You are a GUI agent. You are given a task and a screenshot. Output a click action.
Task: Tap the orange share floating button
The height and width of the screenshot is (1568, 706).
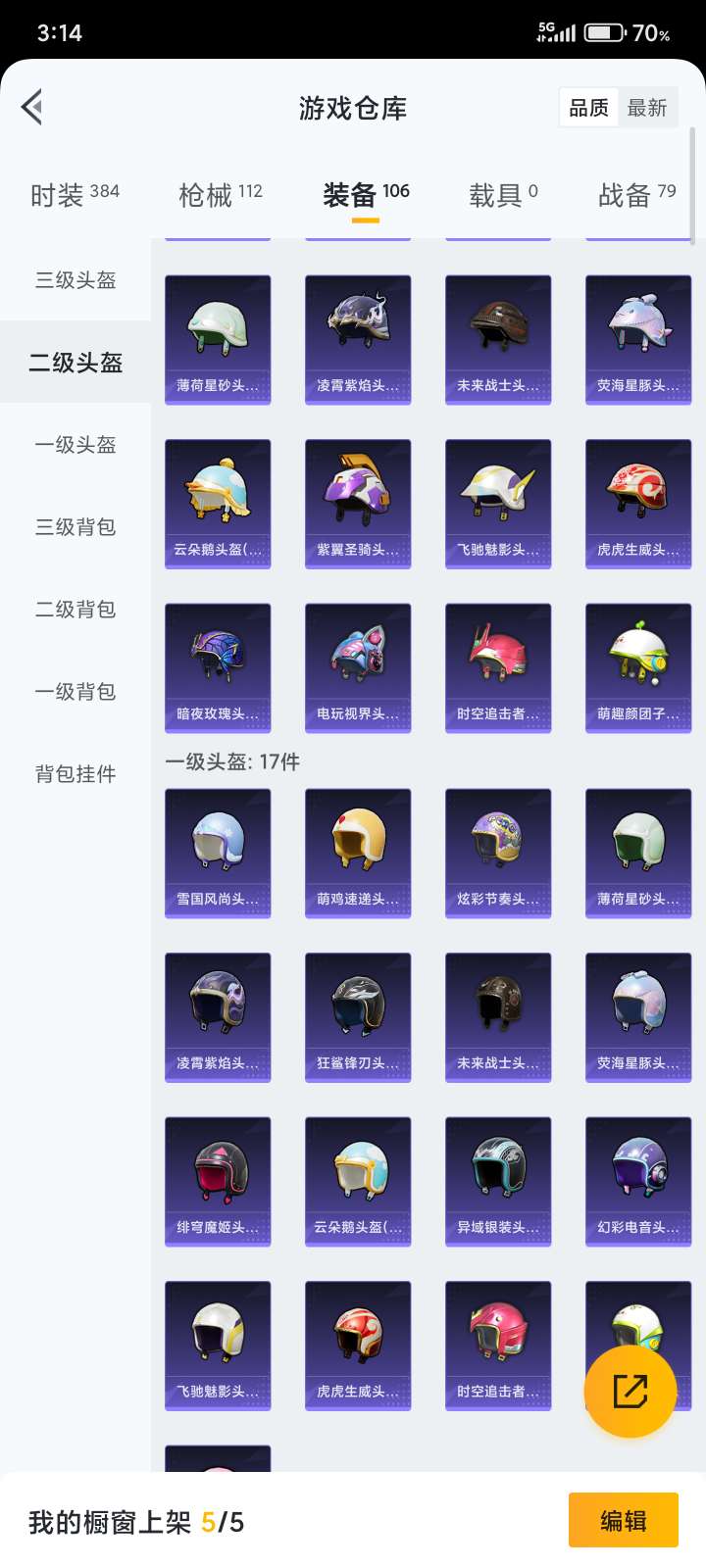coord(630,1391)
